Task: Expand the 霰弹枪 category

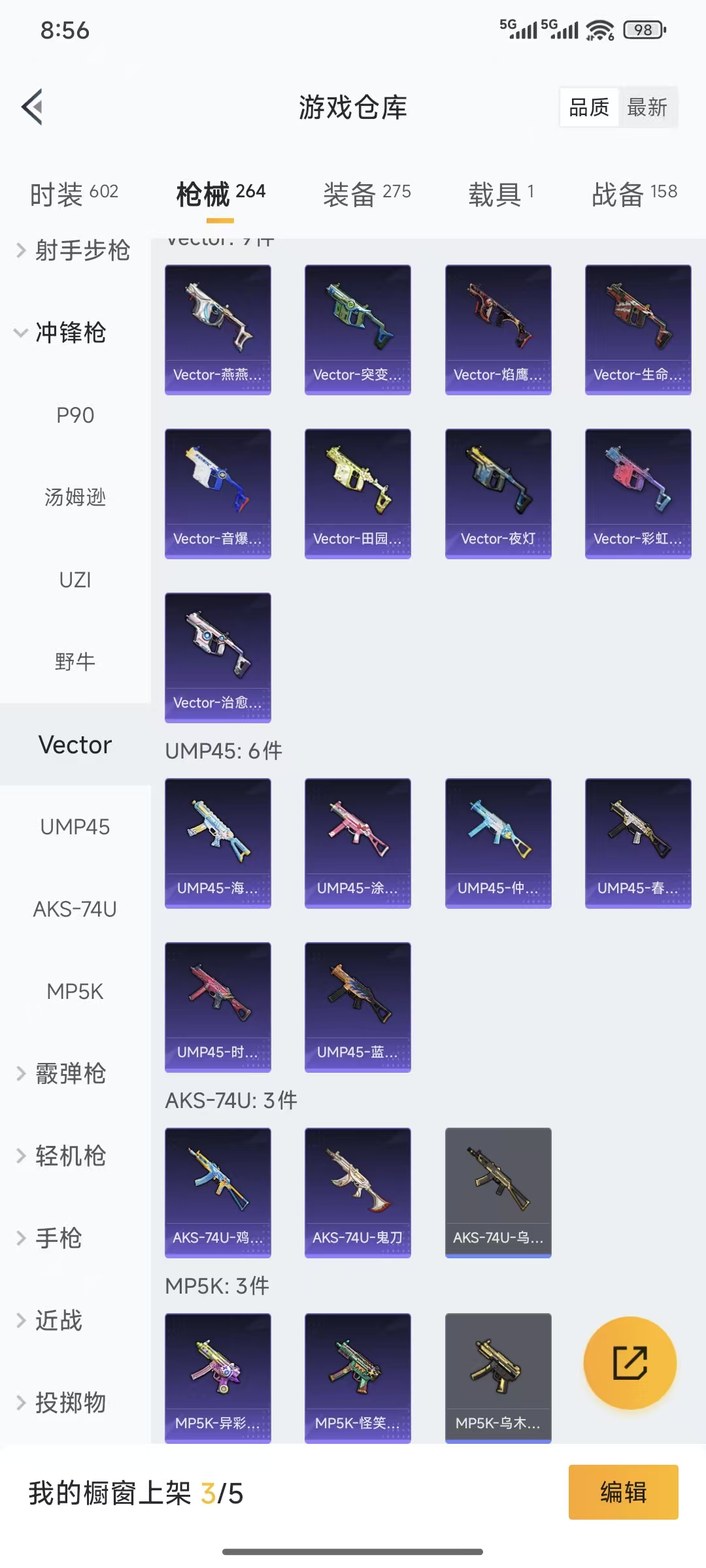Action: (x=69, y=1073)
